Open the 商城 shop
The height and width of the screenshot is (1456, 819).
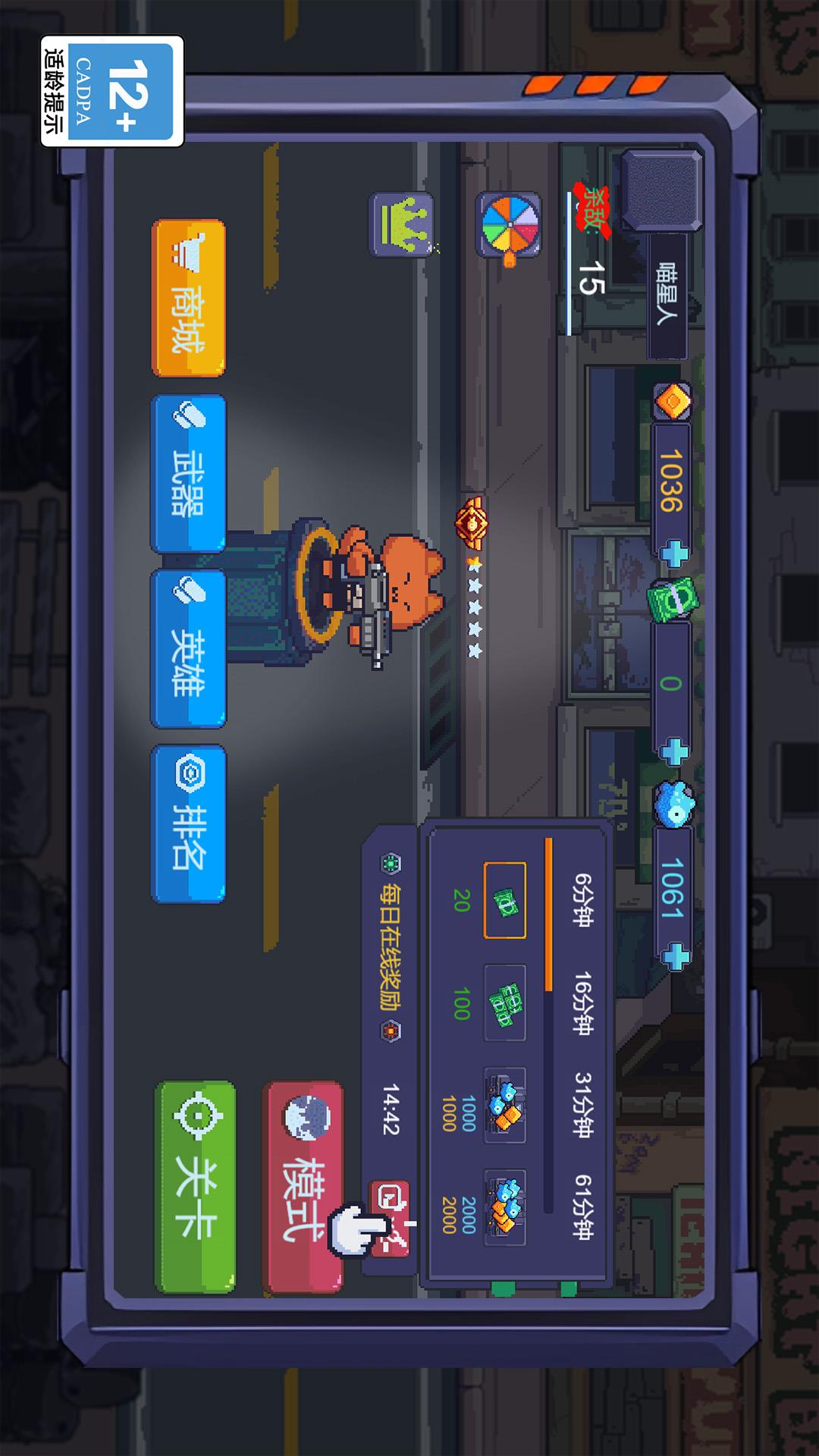[189, 298]
